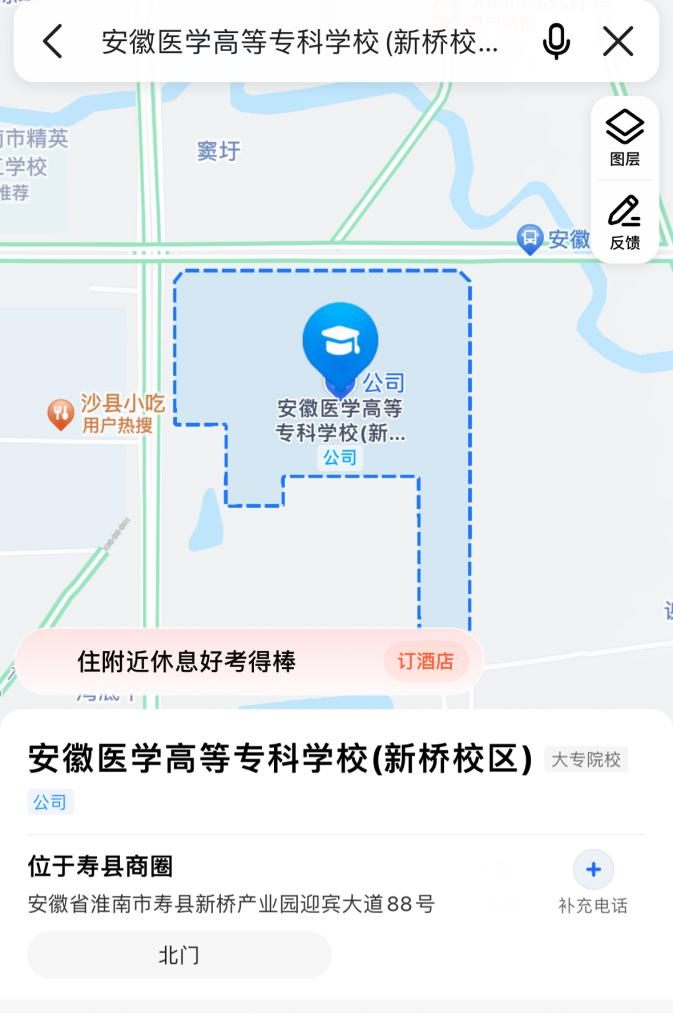Viewport: 673px width, 1022px height.
Task: Start voice search with the microphone
Action: point(556,42)
